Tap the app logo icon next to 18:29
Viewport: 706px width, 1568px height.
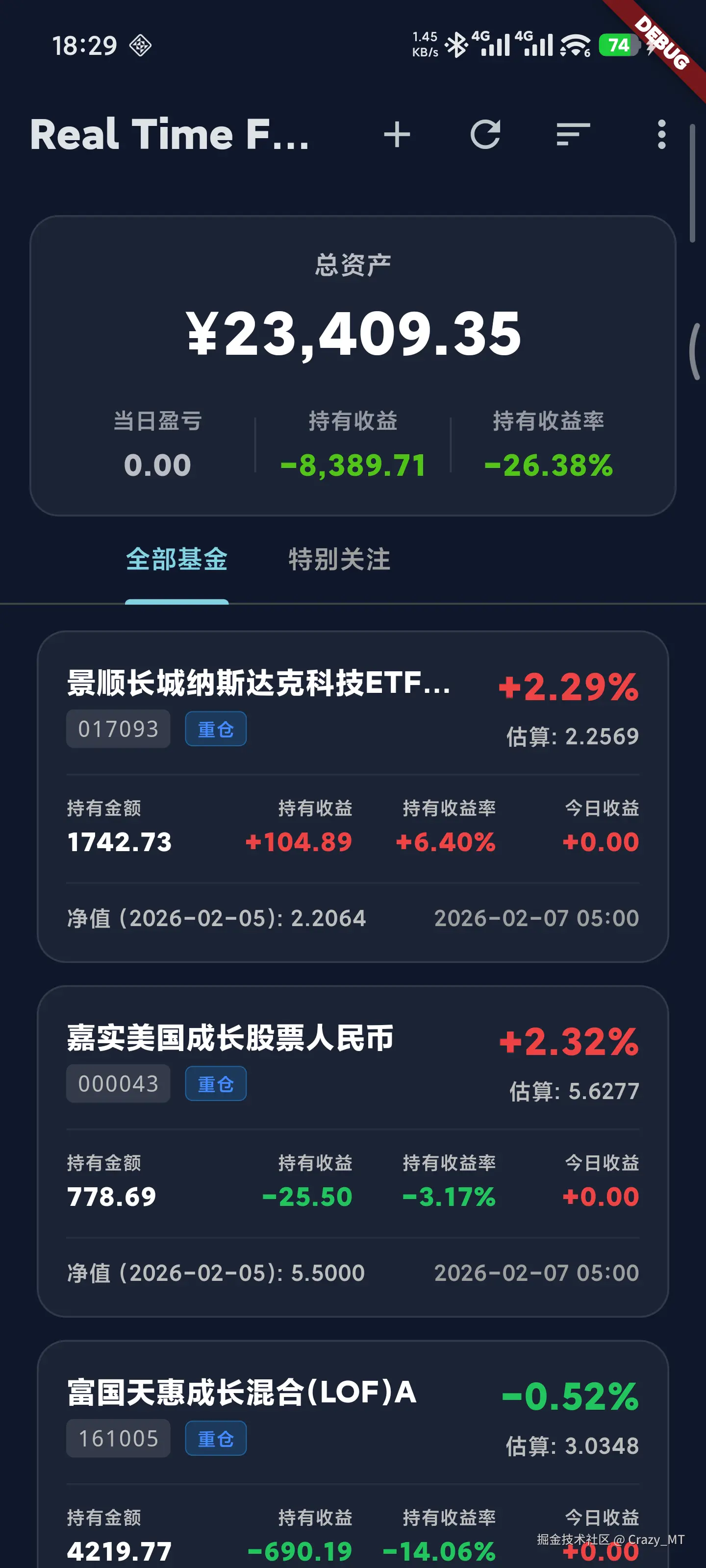tap(140, 45)
